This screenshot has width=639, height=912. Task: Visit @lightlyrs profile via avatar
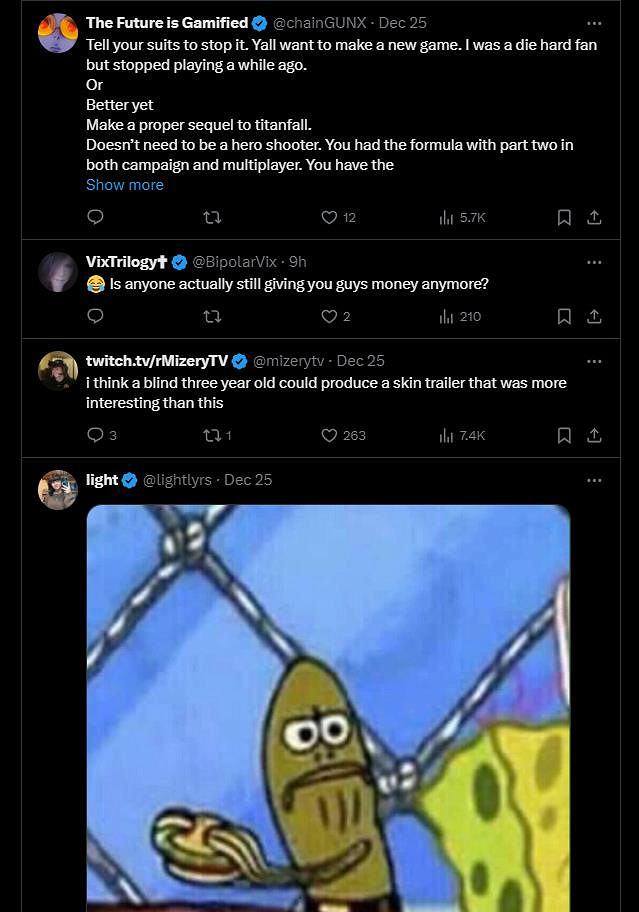[58, 490]
